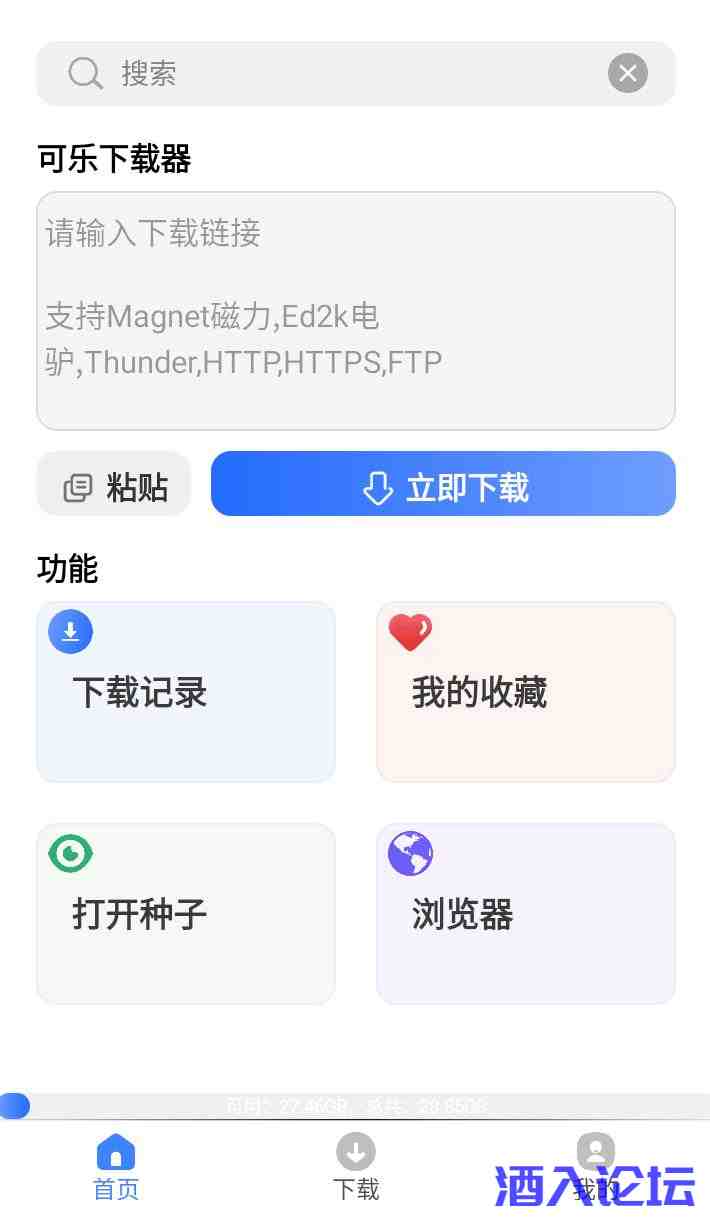Open 我的收藏 favorites card
The width and height of the screenshot is (710, 1221).
pyautogui.click(x=526, y=692)
